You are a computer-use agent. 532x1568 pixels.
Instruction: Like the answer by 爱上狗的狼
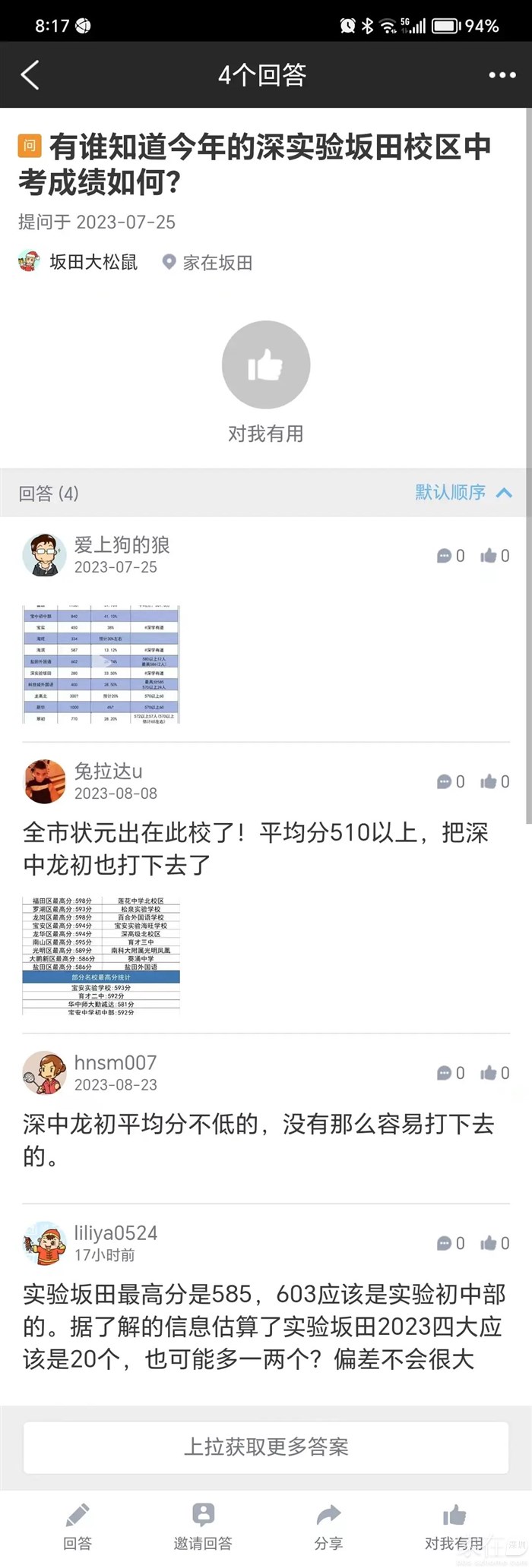pos(495,556)
